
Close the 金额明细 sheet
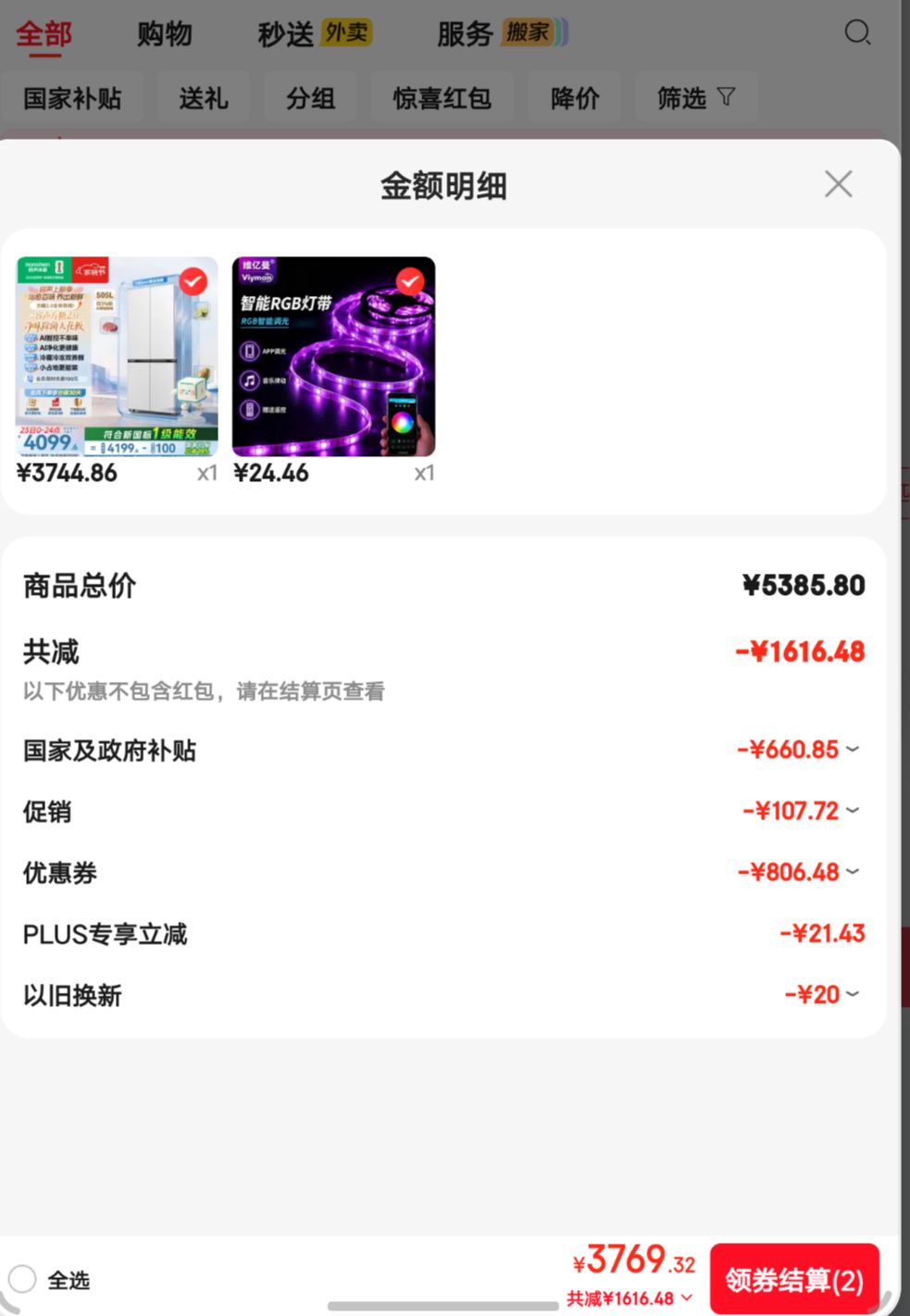[838, 184]
